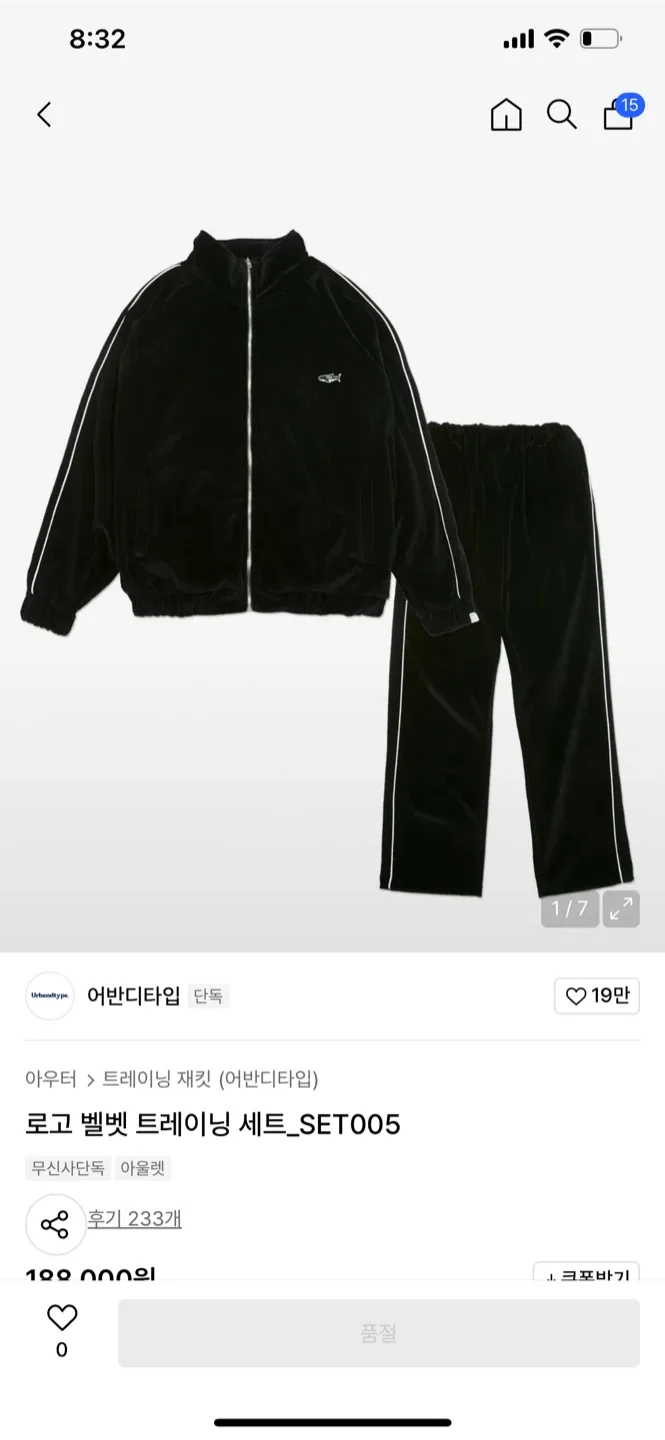Open the 아우터 category breadcrumb
665x1440 pixels.
51,1079
